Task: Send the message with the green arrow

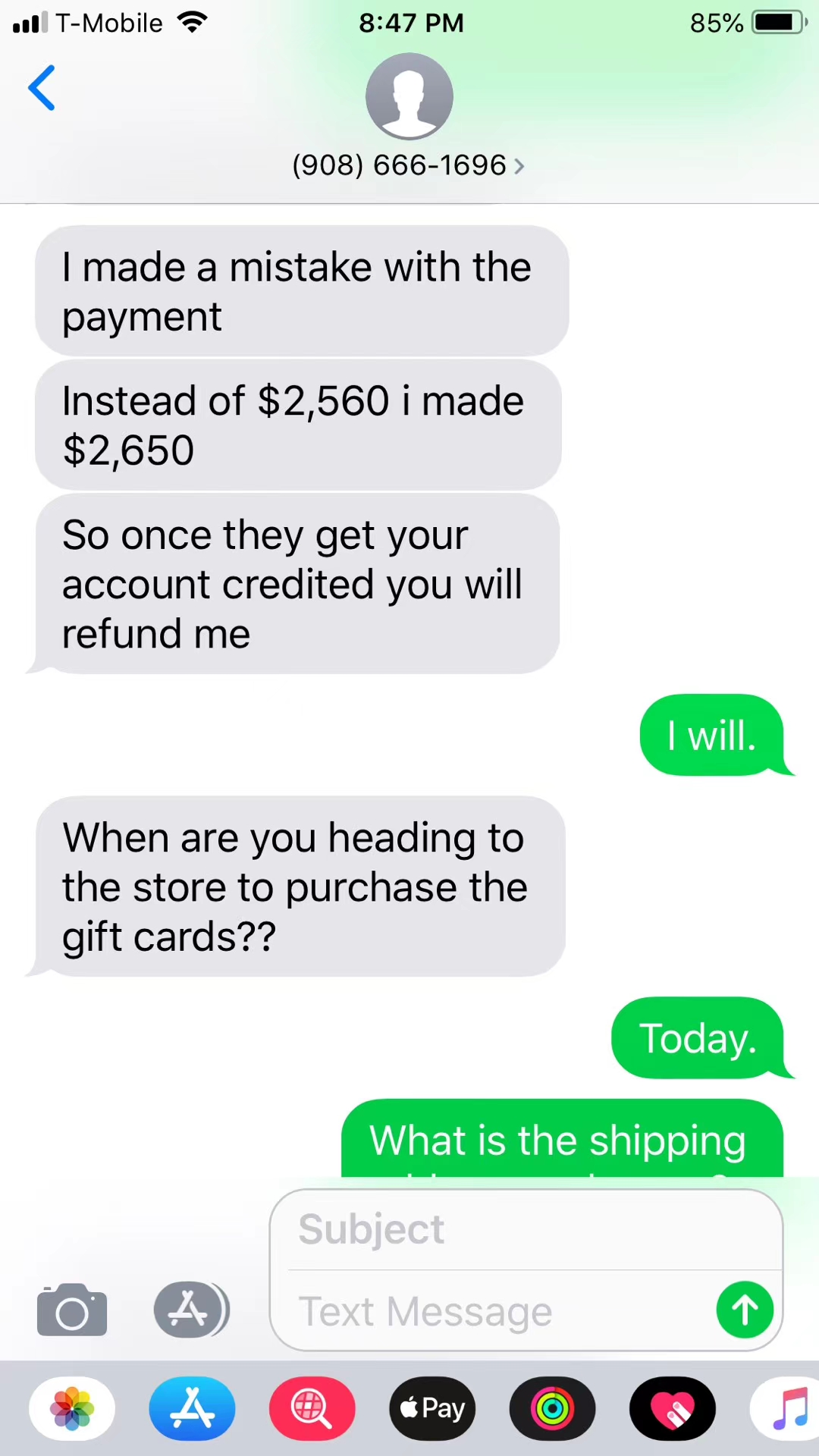Action: tap(745, 1310)
